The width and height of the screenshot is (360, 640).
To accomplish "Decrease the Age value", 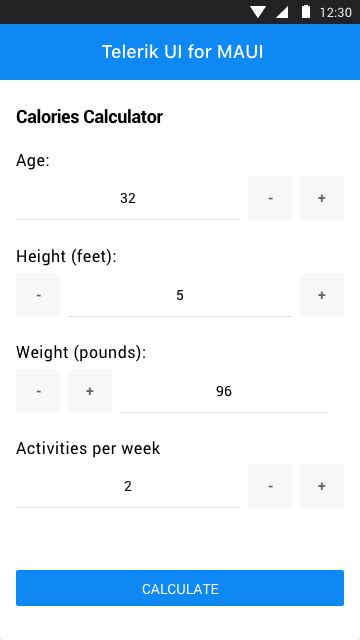I will click(x=270, y=198).
